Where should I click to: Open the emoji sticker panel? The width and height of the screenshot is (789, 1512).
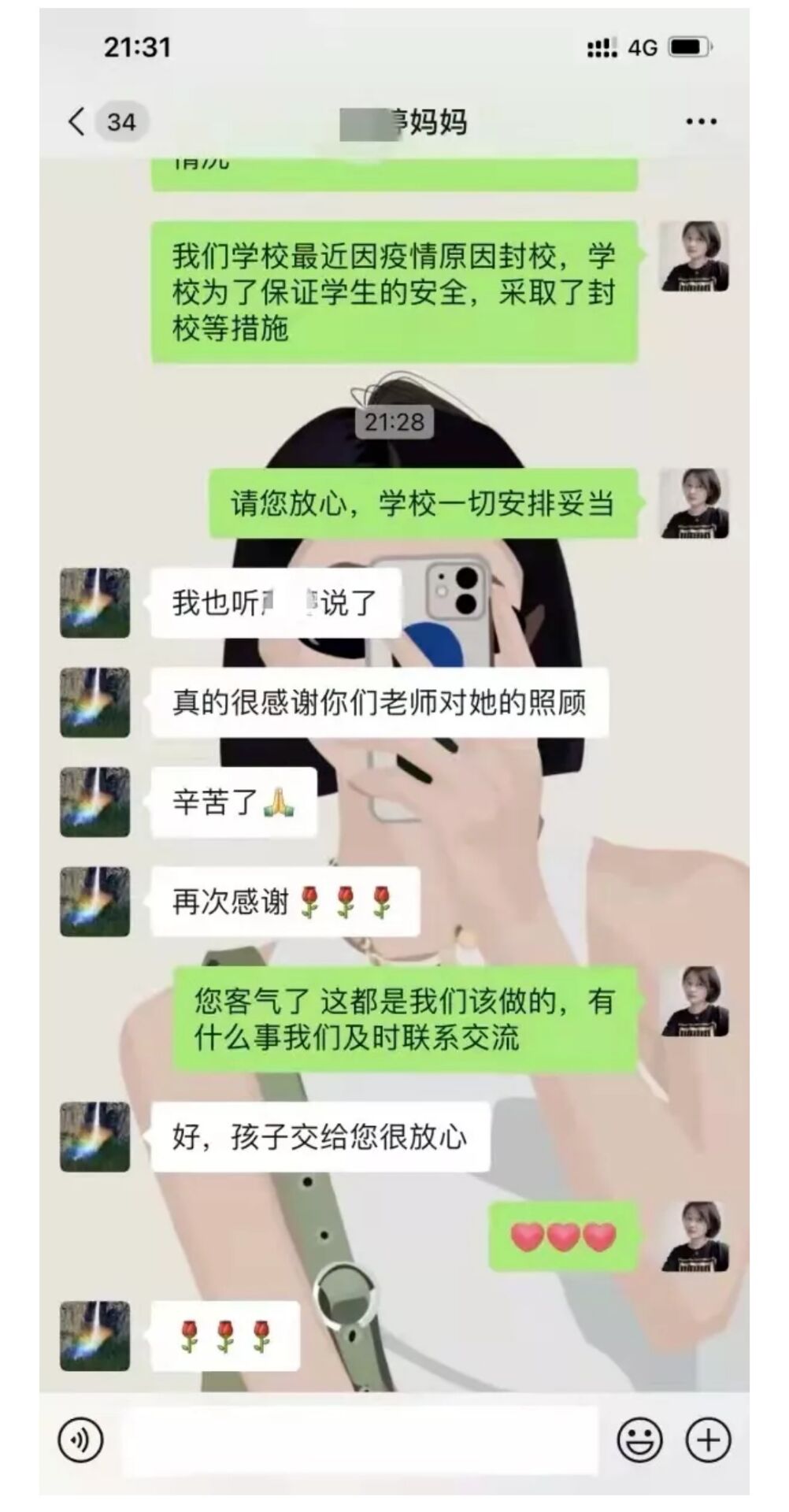pos(639,1440)
